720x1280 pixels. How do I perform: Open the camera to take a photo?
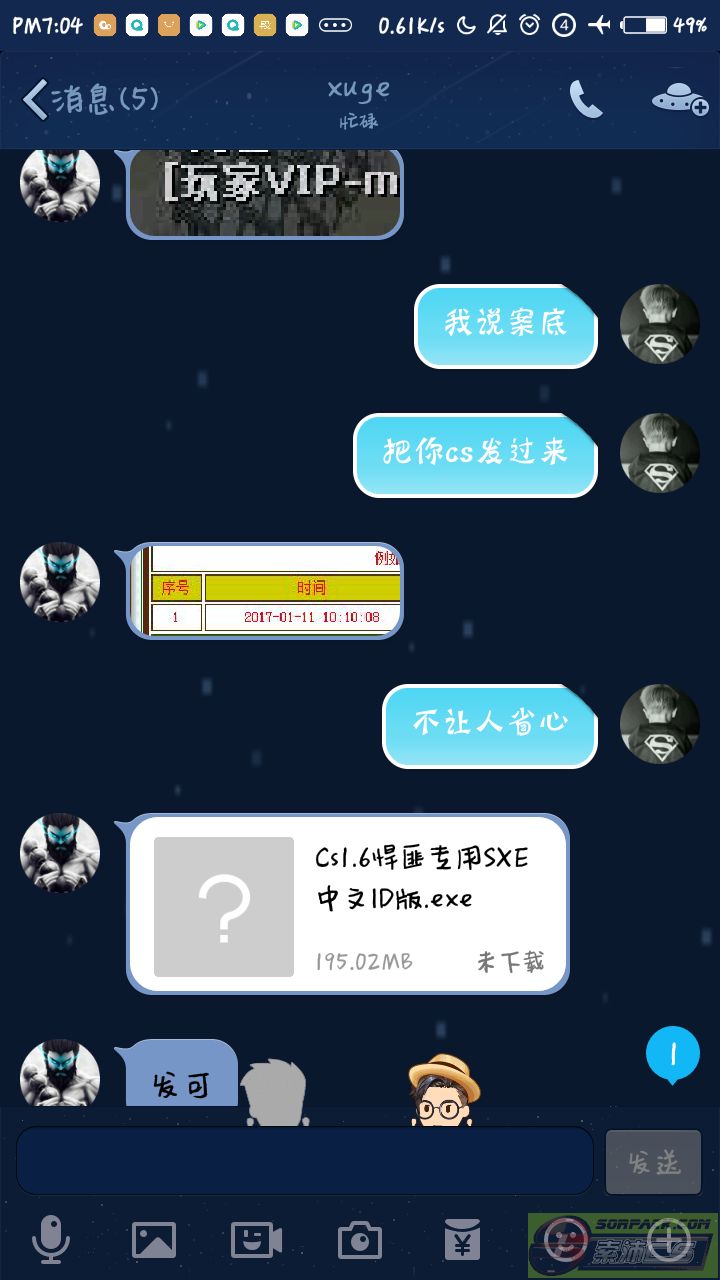tap(359, 1240)
